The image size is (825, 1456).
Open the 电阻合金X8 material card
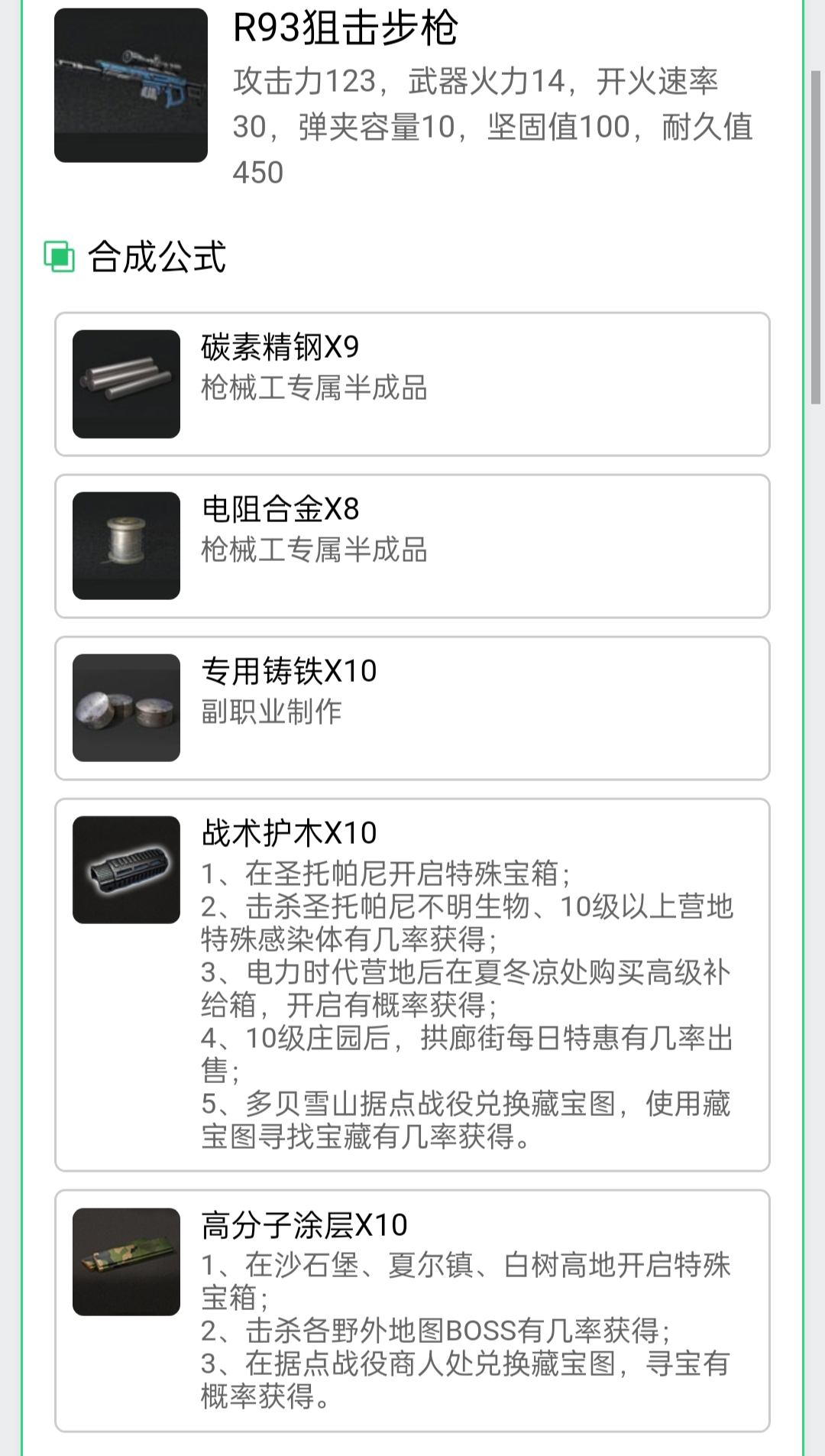pos(412,546)
